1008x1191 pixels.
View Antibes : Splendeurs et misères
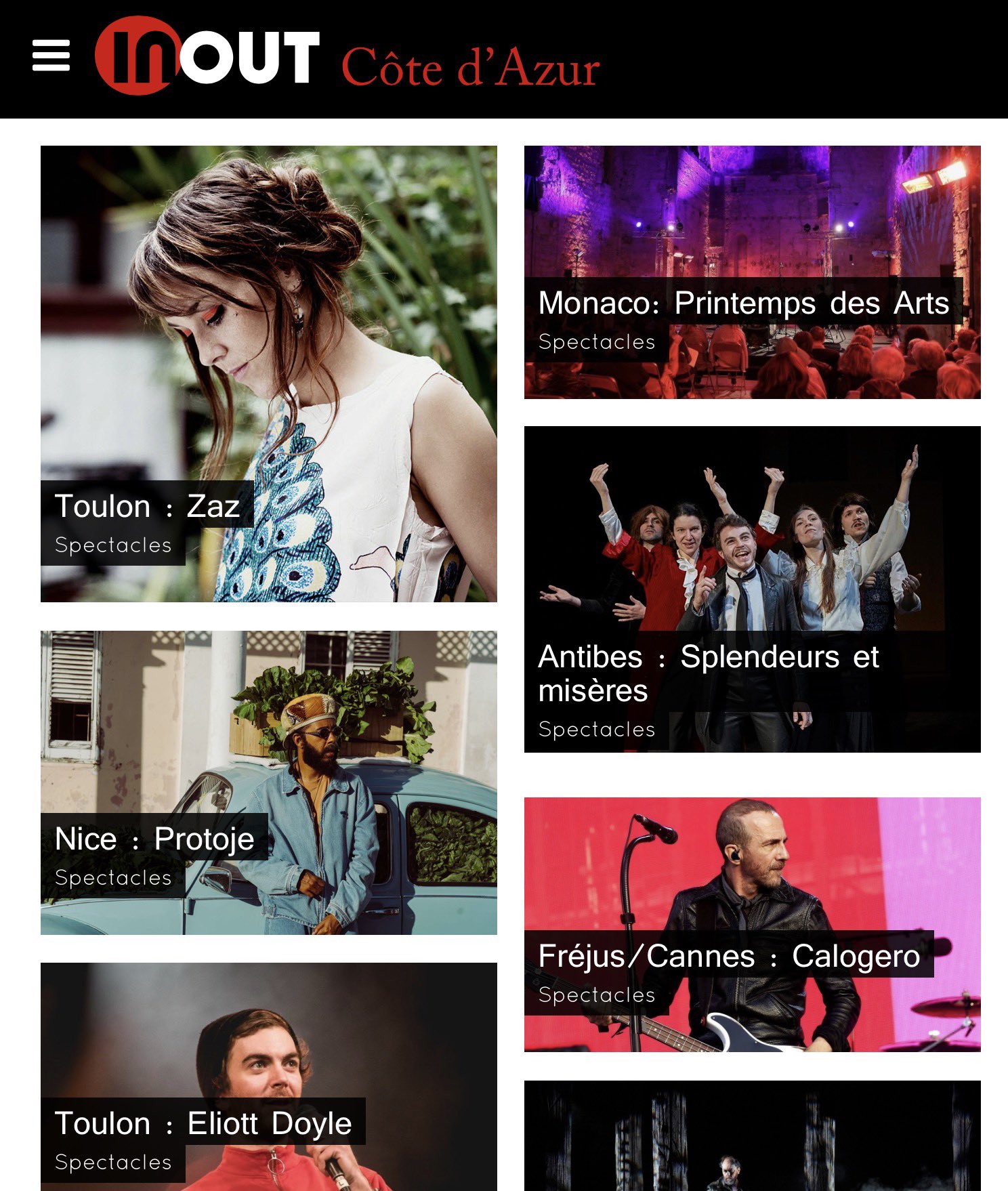pos(708,672)
